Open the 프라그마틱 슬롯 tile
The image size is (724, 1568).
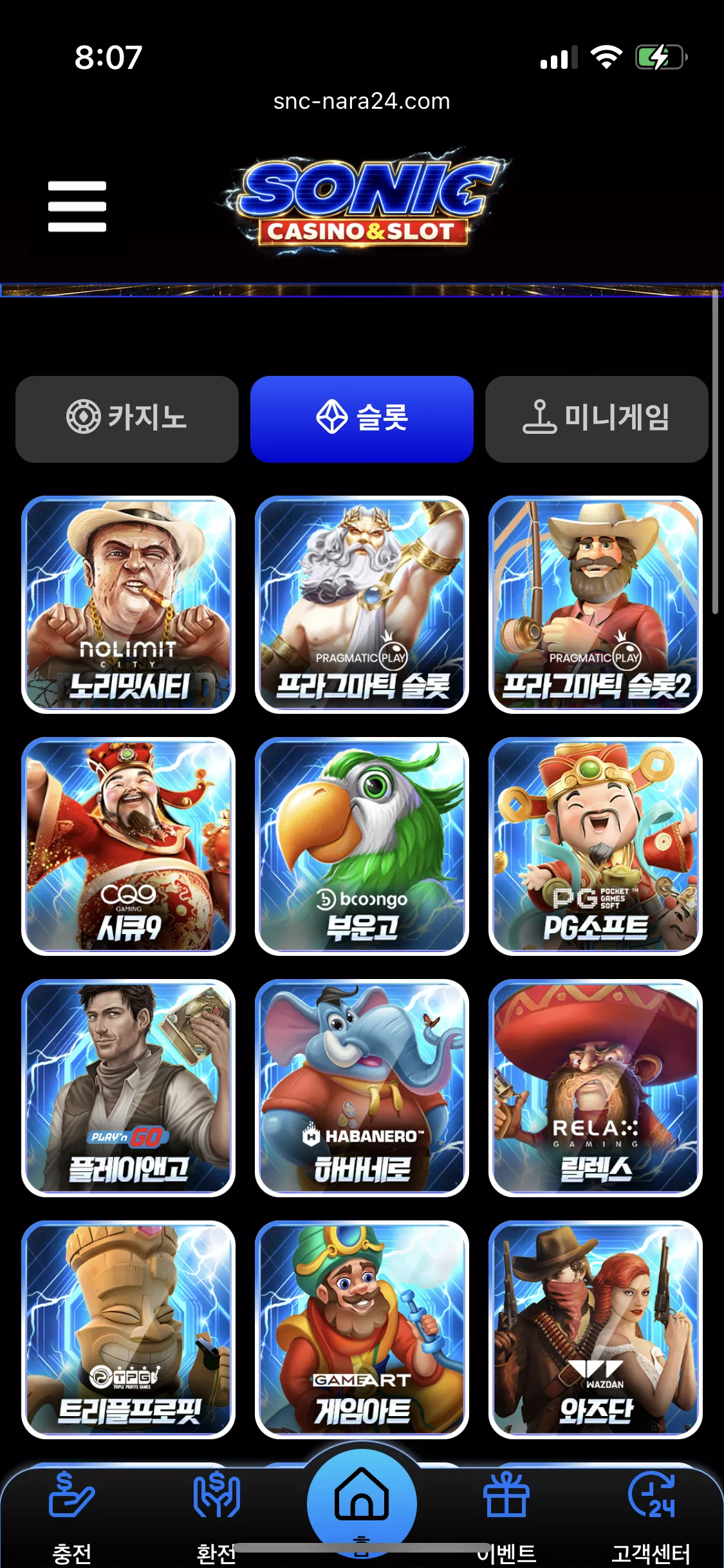coord(362,604)
